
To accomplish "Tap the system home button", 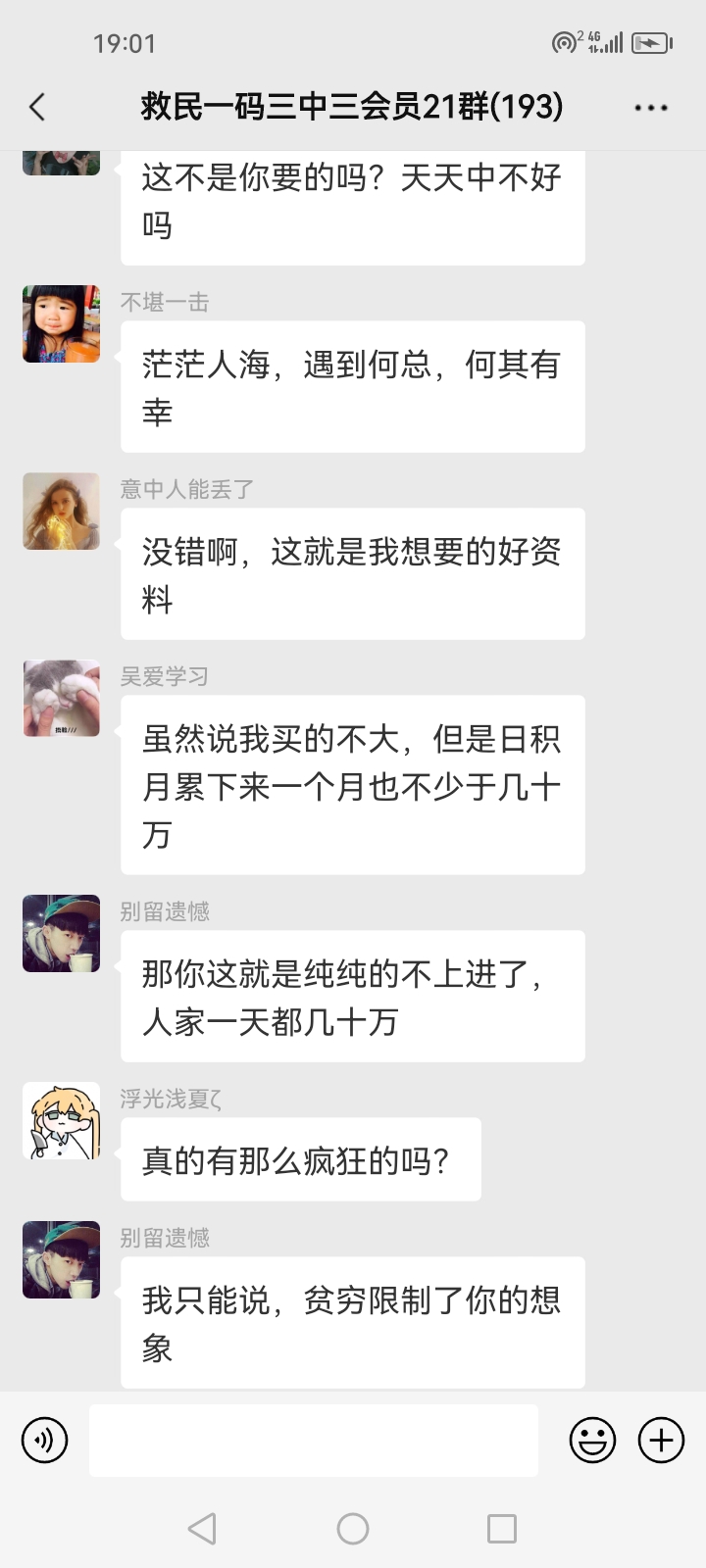I will (353, 1529).
